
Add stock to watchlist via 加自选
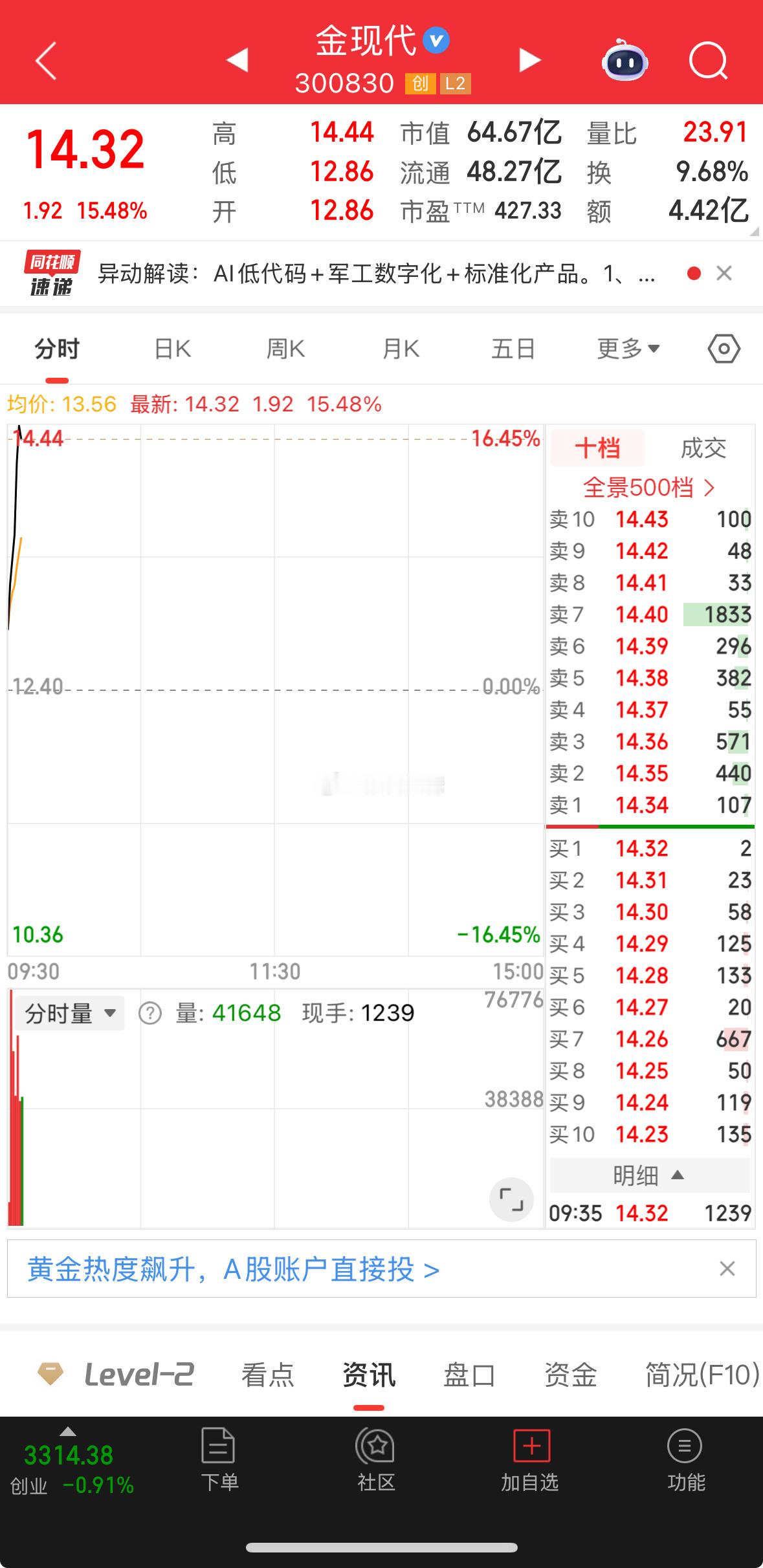point(531,1472)
